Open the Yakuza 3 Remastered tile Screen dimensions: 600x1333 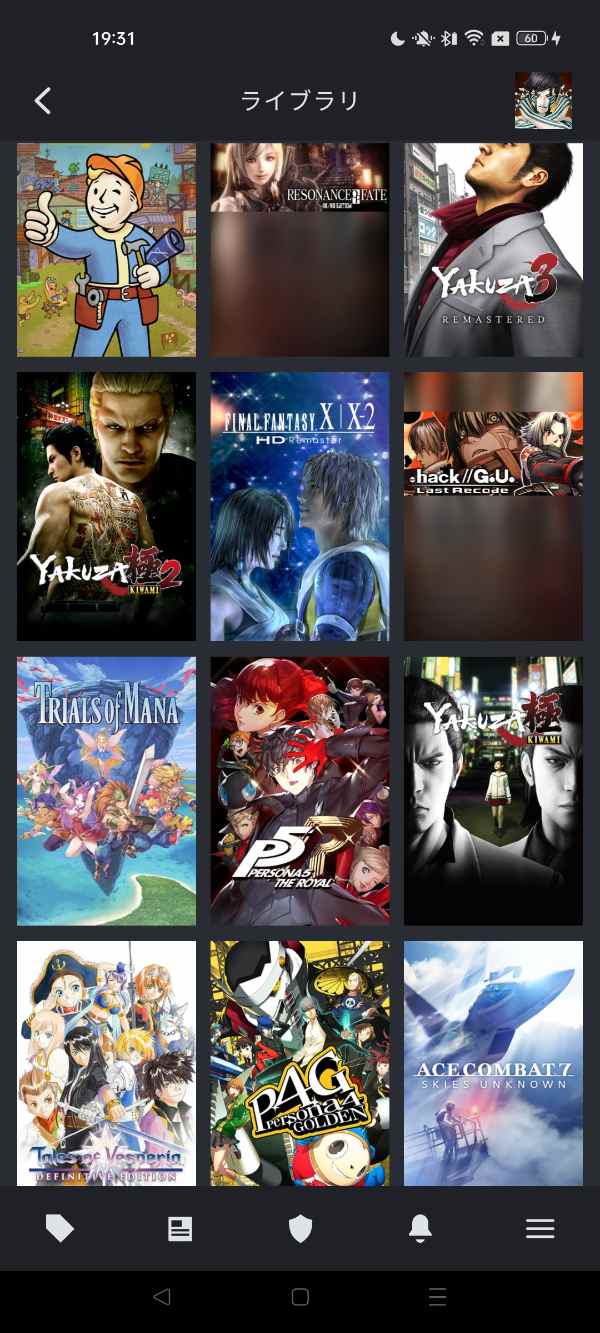(493, 250)
